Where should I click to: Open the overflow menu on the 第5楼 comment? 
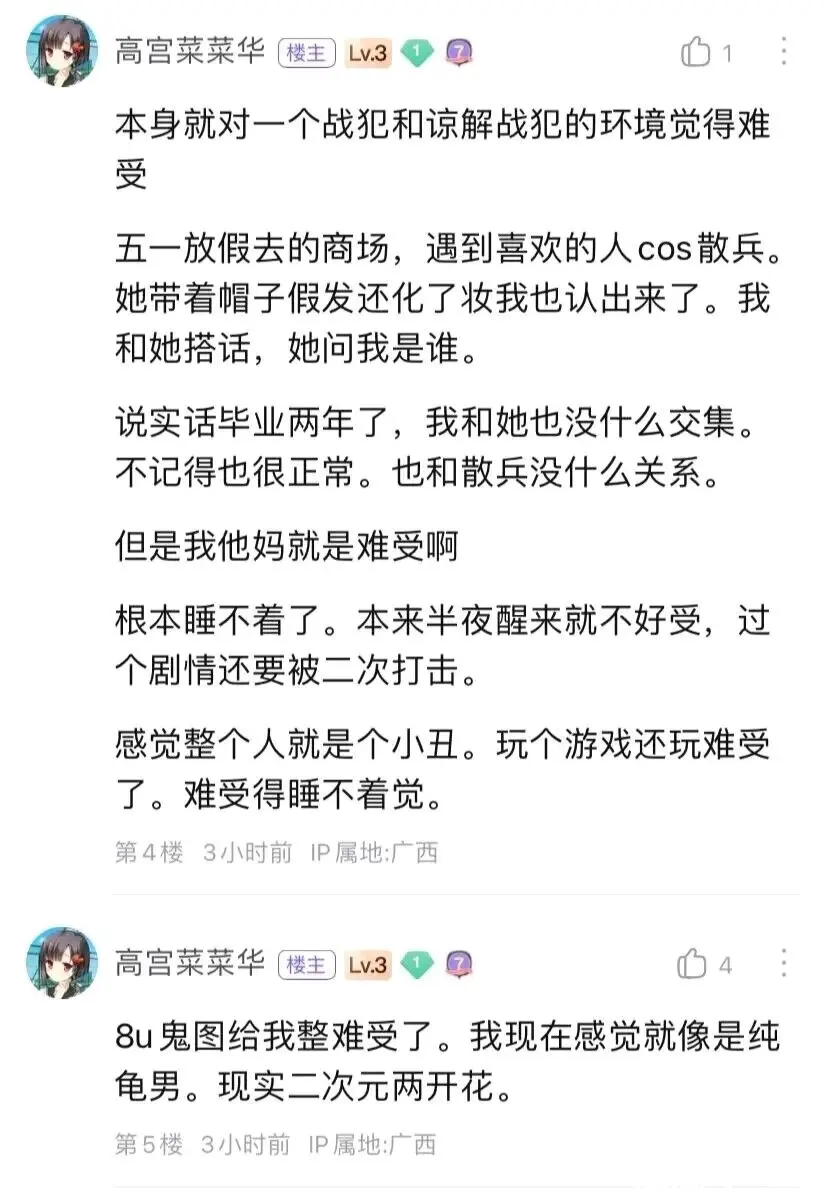[785, 965]
